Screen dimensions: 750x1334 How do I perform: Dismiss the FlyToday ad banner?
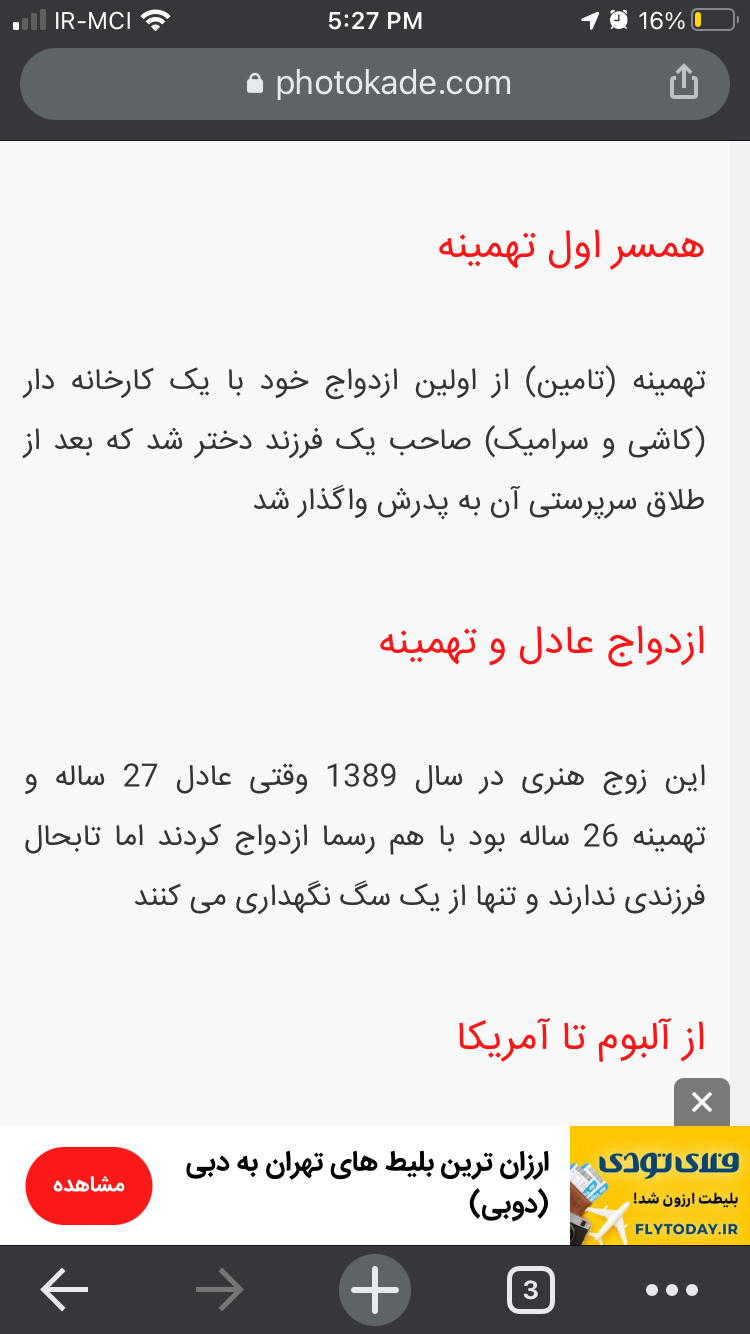pyautogui.click(x=702, y=1102)
